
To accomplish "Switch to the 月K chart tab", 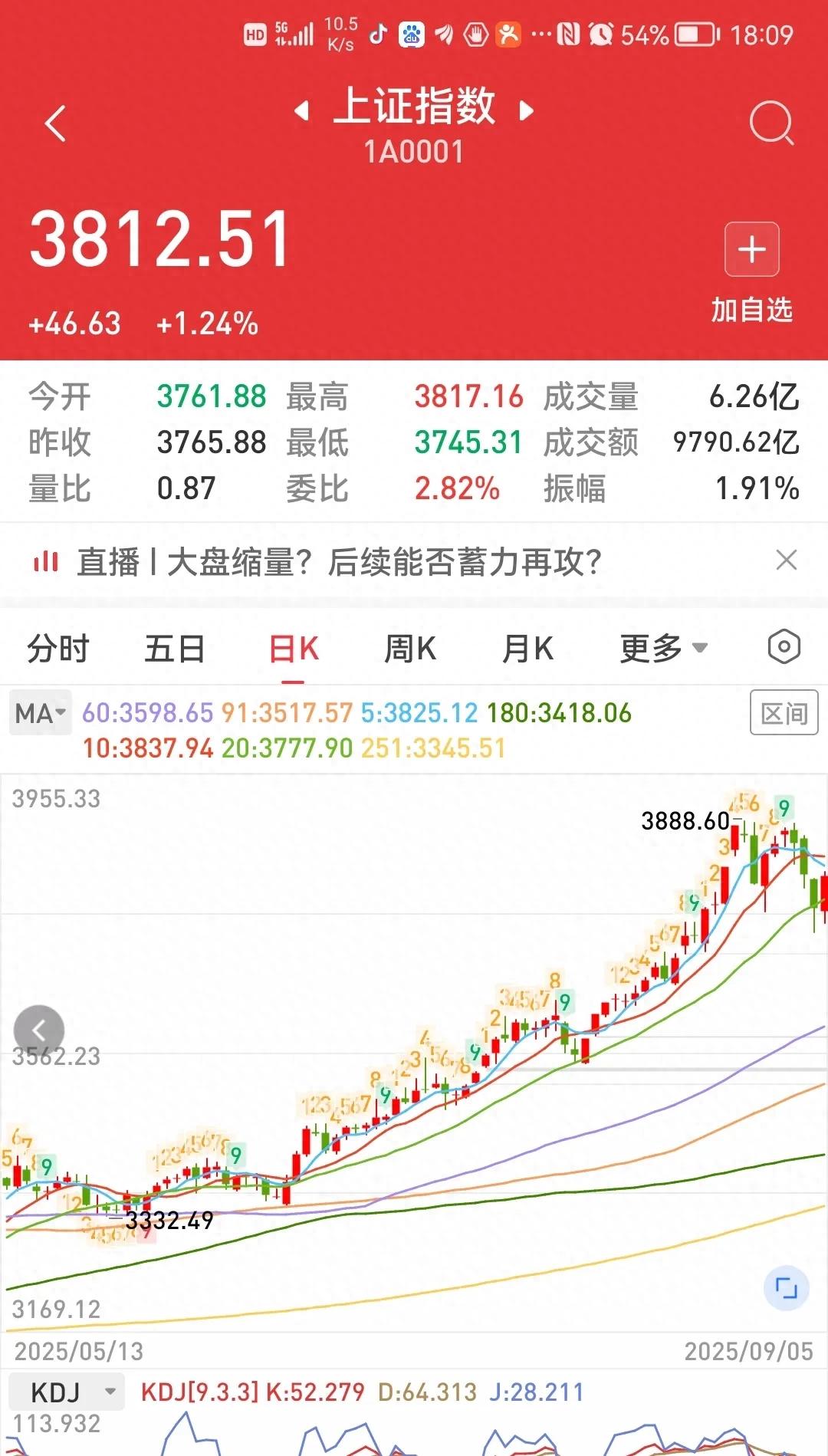I will (x=527, y=649).
